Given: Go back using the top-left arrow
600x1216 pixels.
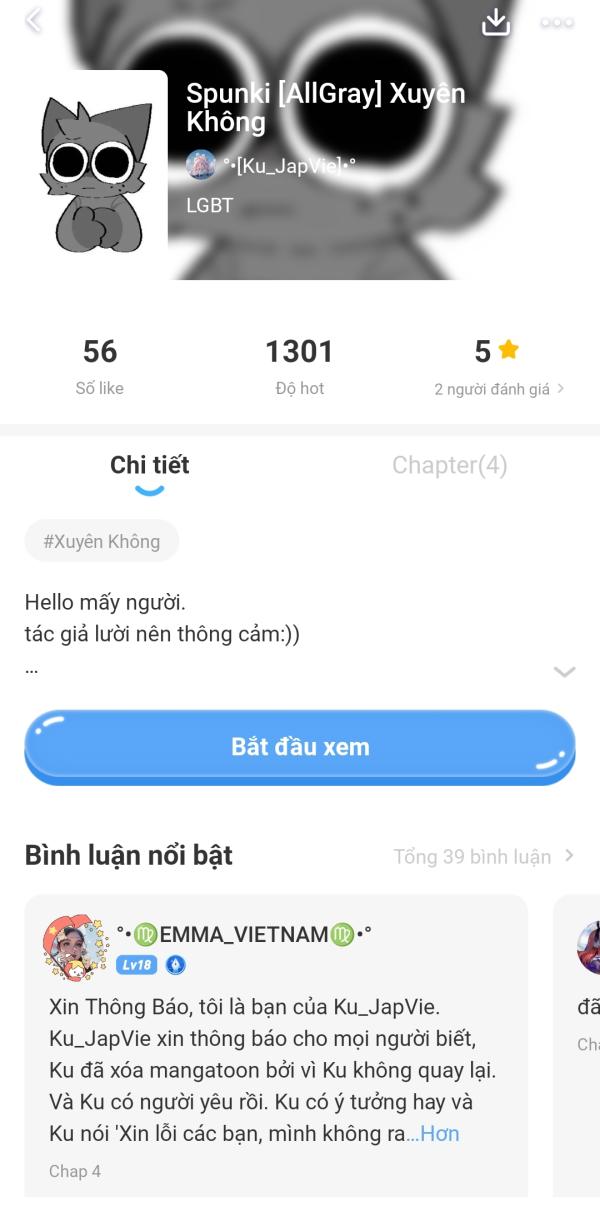Looking at the screenshot, I should click(34, 21).
